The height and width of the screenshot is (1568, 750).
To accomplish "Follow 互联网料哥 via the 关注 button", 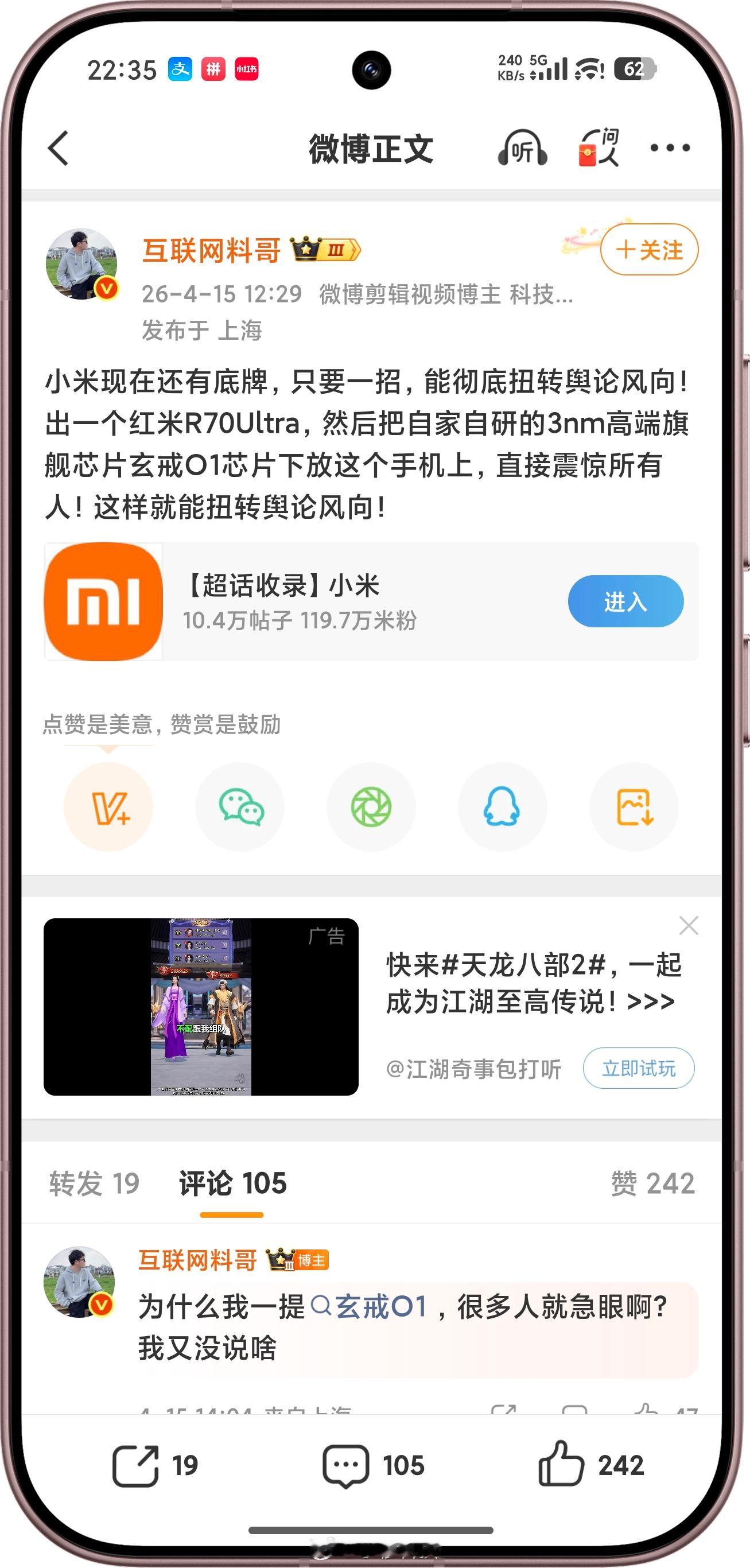I will click(650, 250).
